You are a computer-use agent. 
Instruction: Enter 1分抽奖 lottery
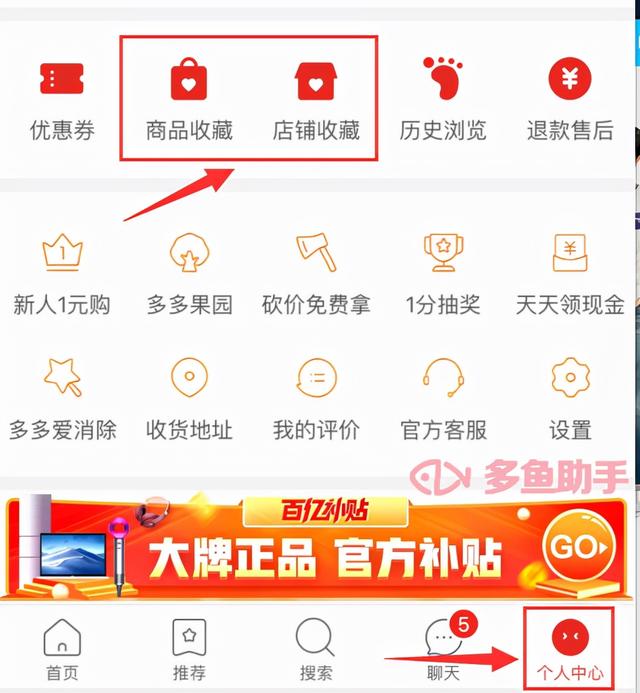443,273
